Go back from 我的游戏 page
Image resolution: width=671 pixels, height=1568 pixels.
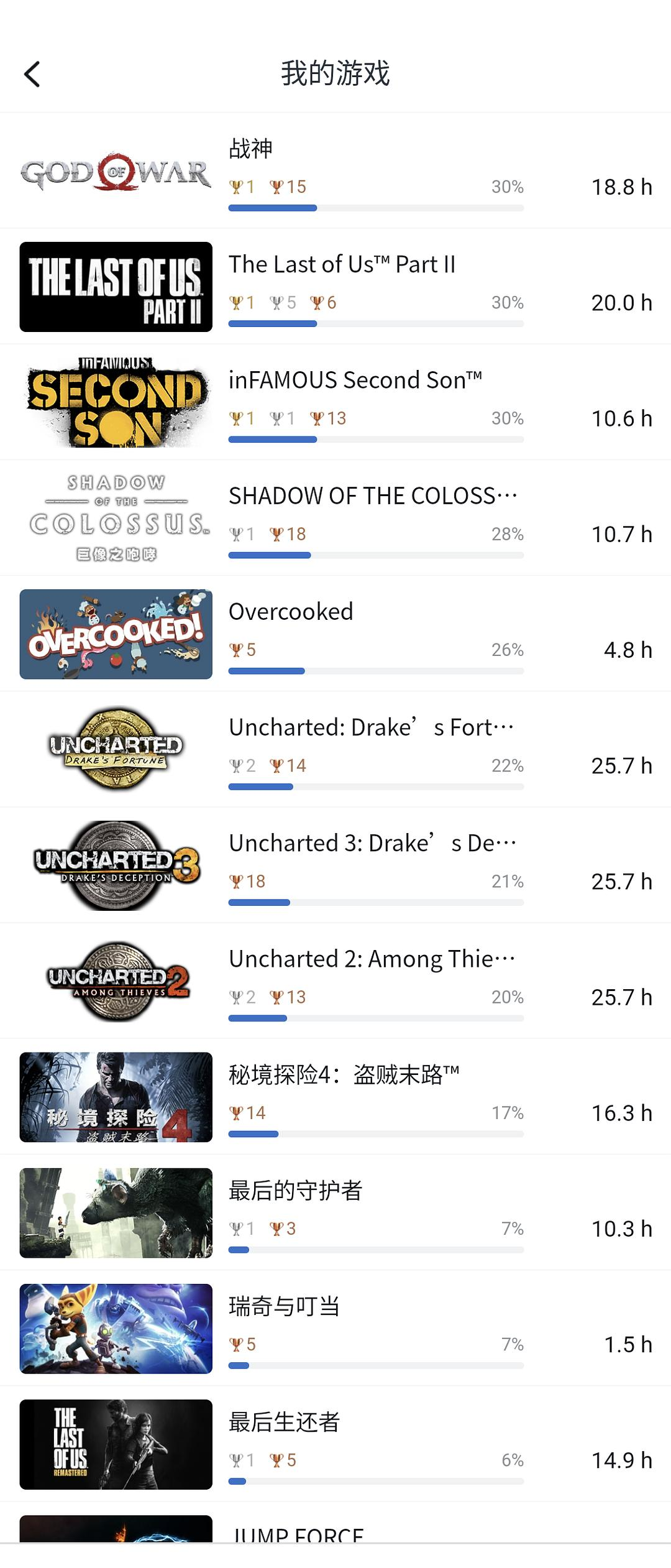point(32,75)
